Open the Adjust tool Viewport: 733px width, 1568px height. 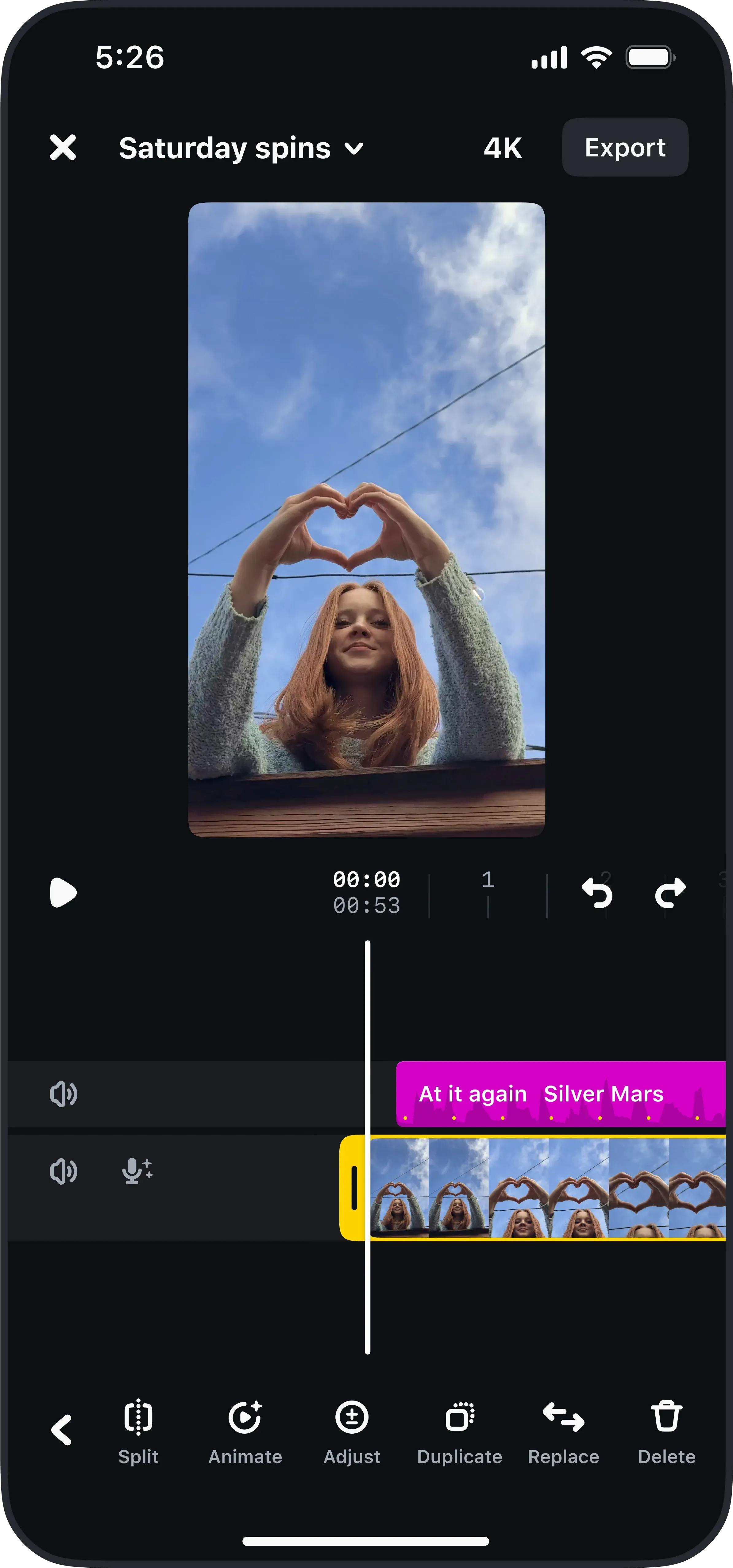pyautogui.click(x=352, y=1431)
